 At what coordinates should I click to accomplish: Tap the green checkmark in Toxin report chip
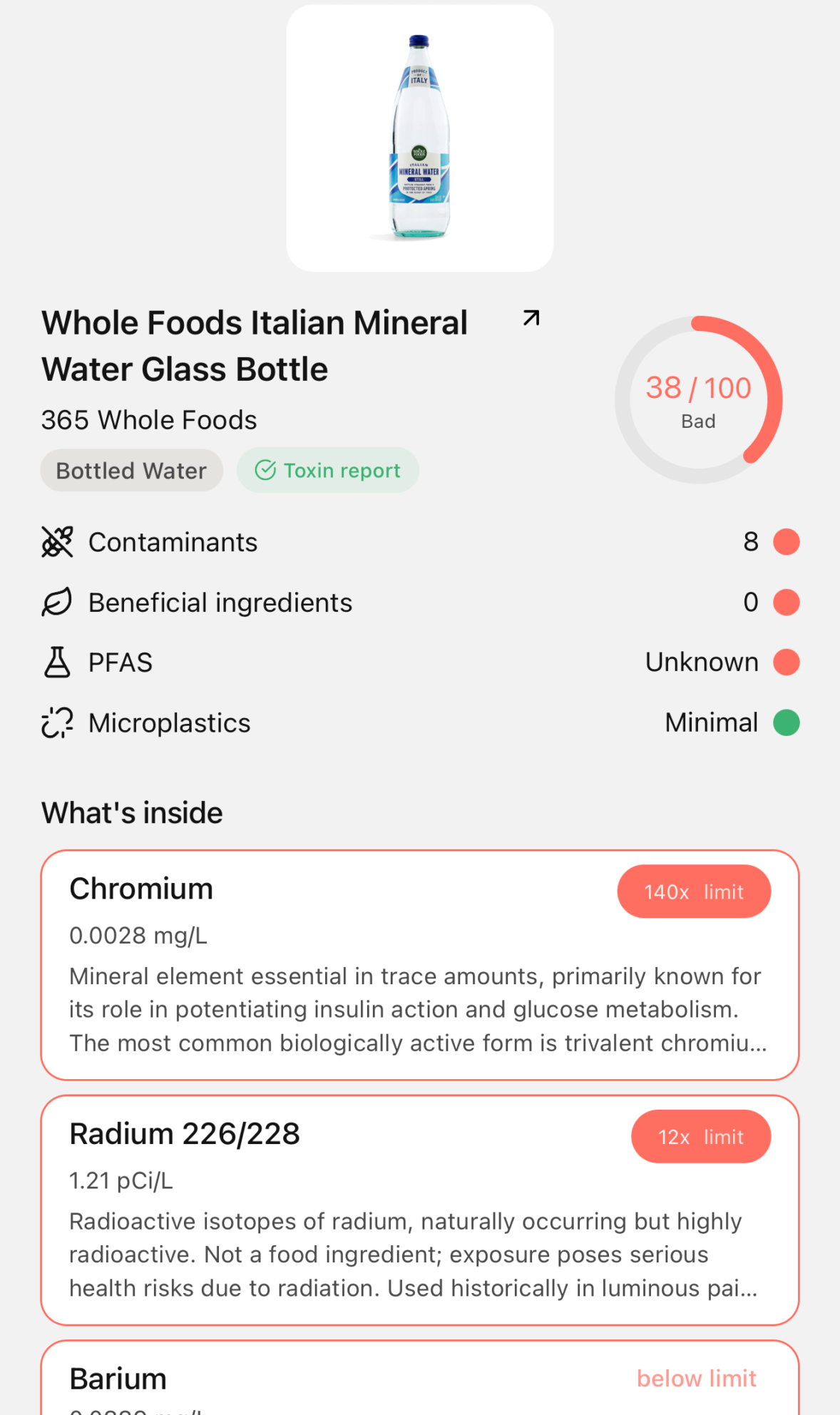click(265, 469)
